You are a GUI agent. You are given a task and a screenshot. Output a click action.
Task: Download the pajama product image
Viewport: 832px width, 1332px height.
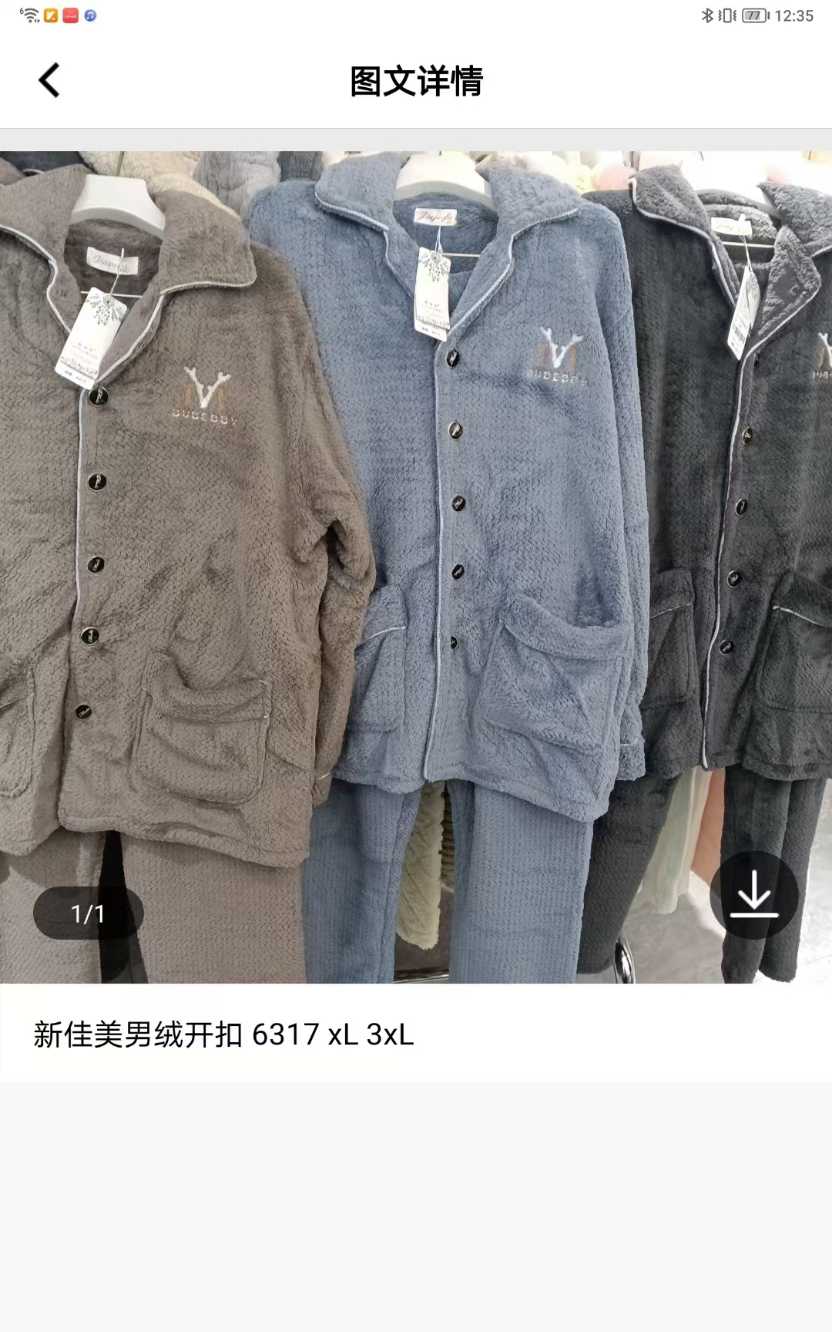pyautogui.click(x=753, y=896)
